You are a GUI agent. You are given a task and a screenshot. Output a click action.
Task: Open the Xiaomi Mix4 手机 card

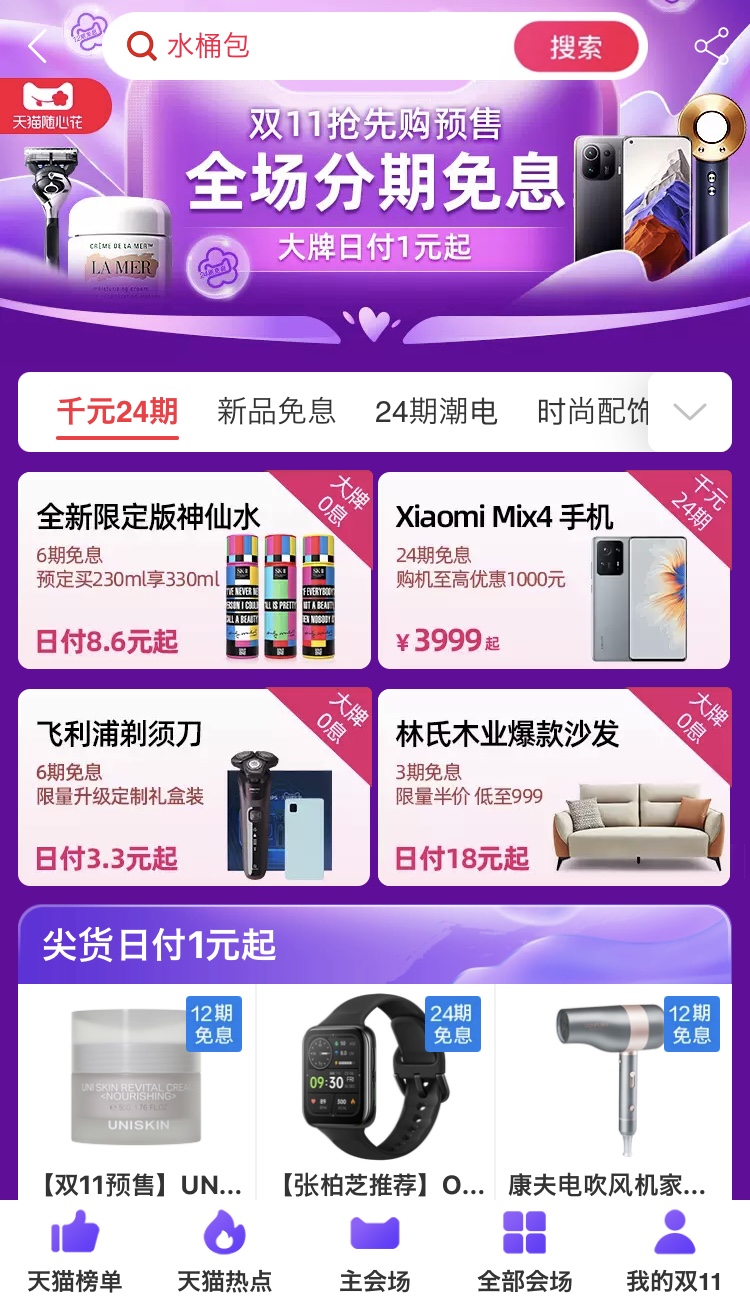click(x=554, y=570)
